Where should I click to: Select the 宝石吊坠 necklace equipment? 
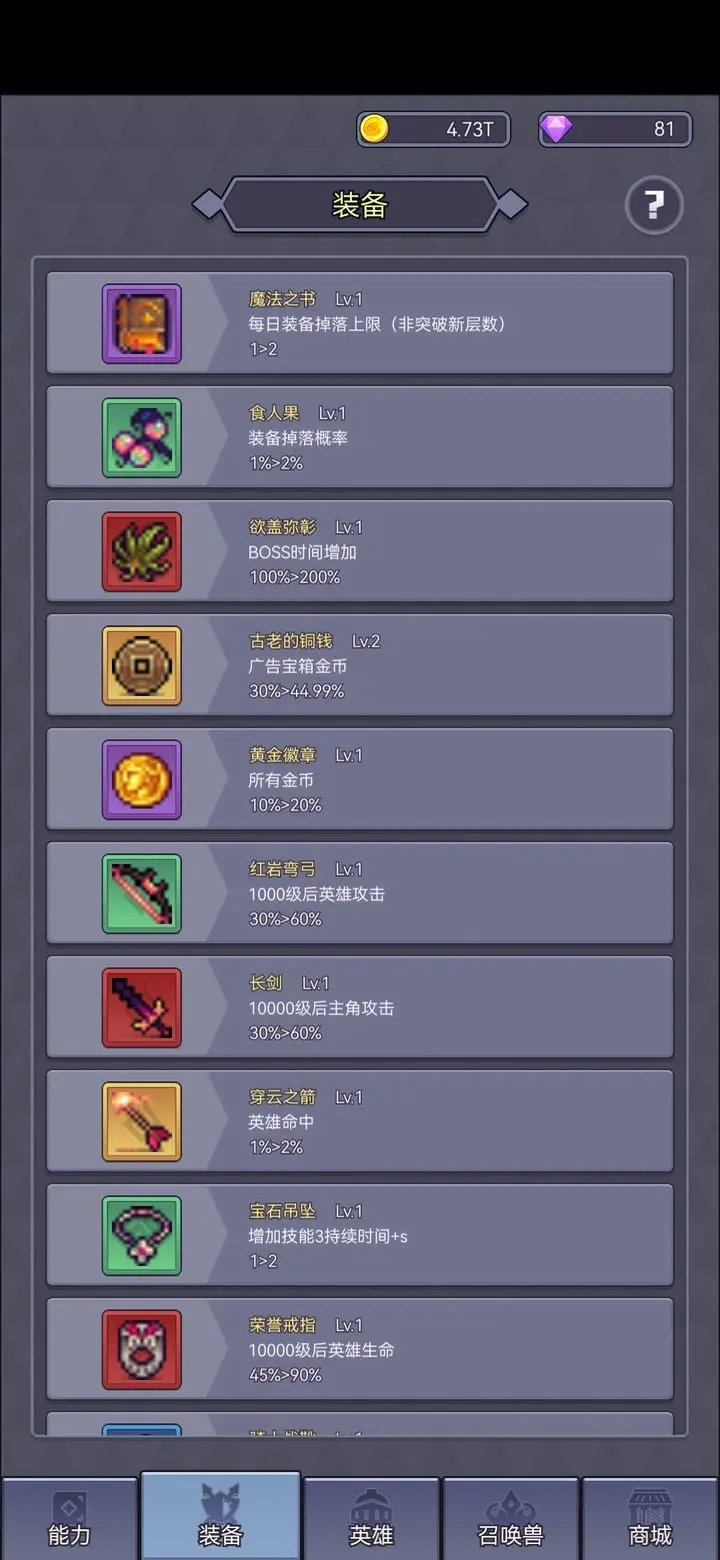[x=360, y=1235]
